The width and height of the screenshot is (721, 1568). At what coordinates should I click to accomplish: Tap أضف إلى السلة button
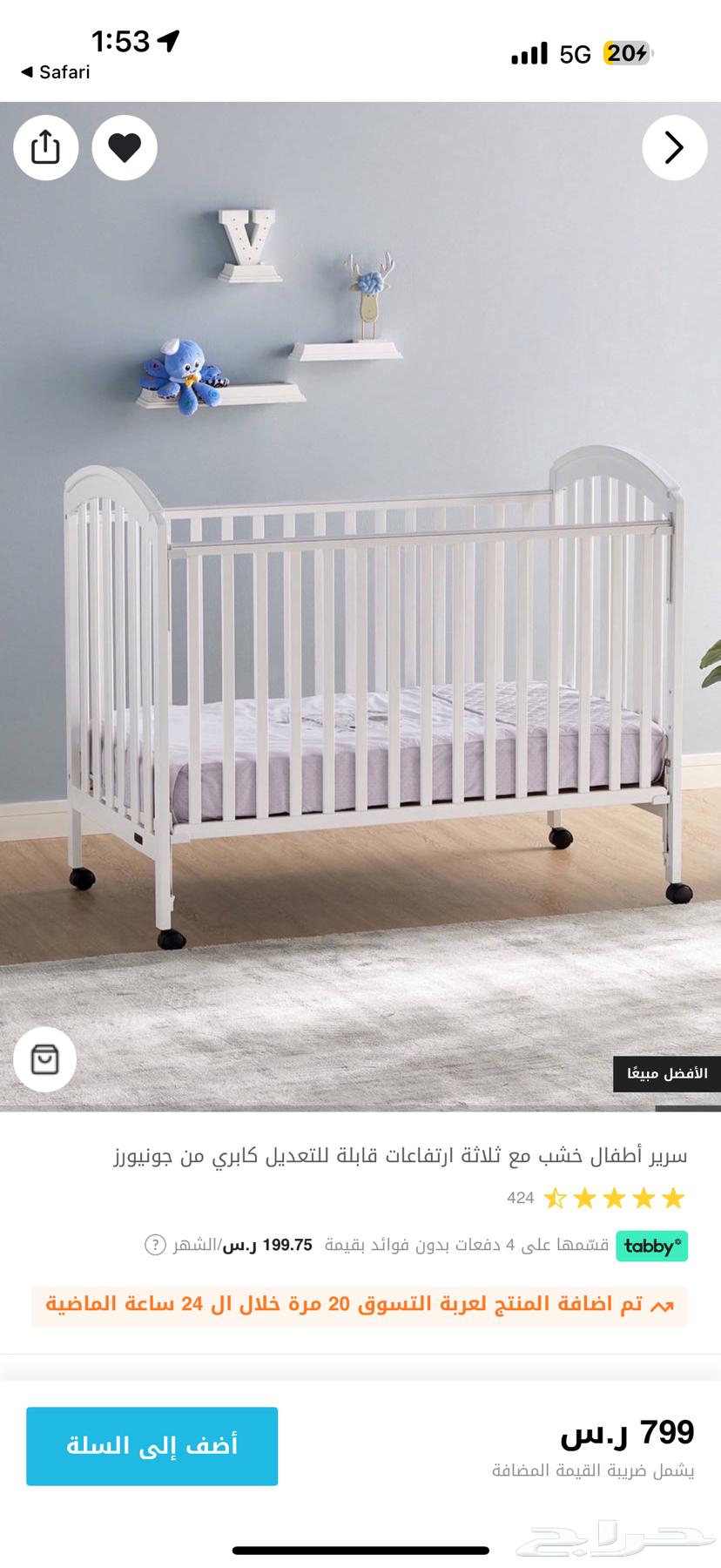pos(152,1446)
